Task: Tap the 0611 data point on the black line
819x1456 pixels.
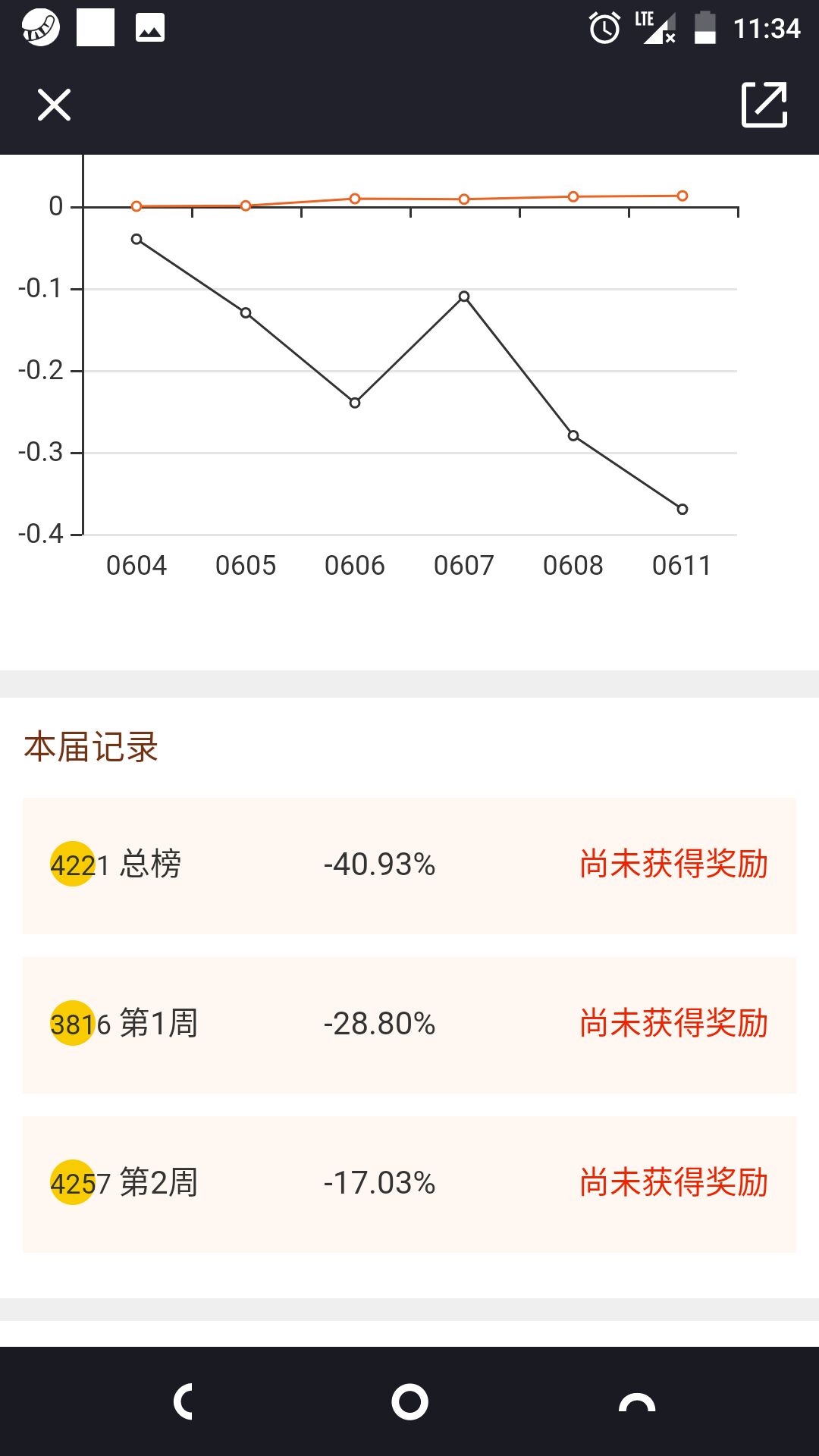Action: coord(682,509)
